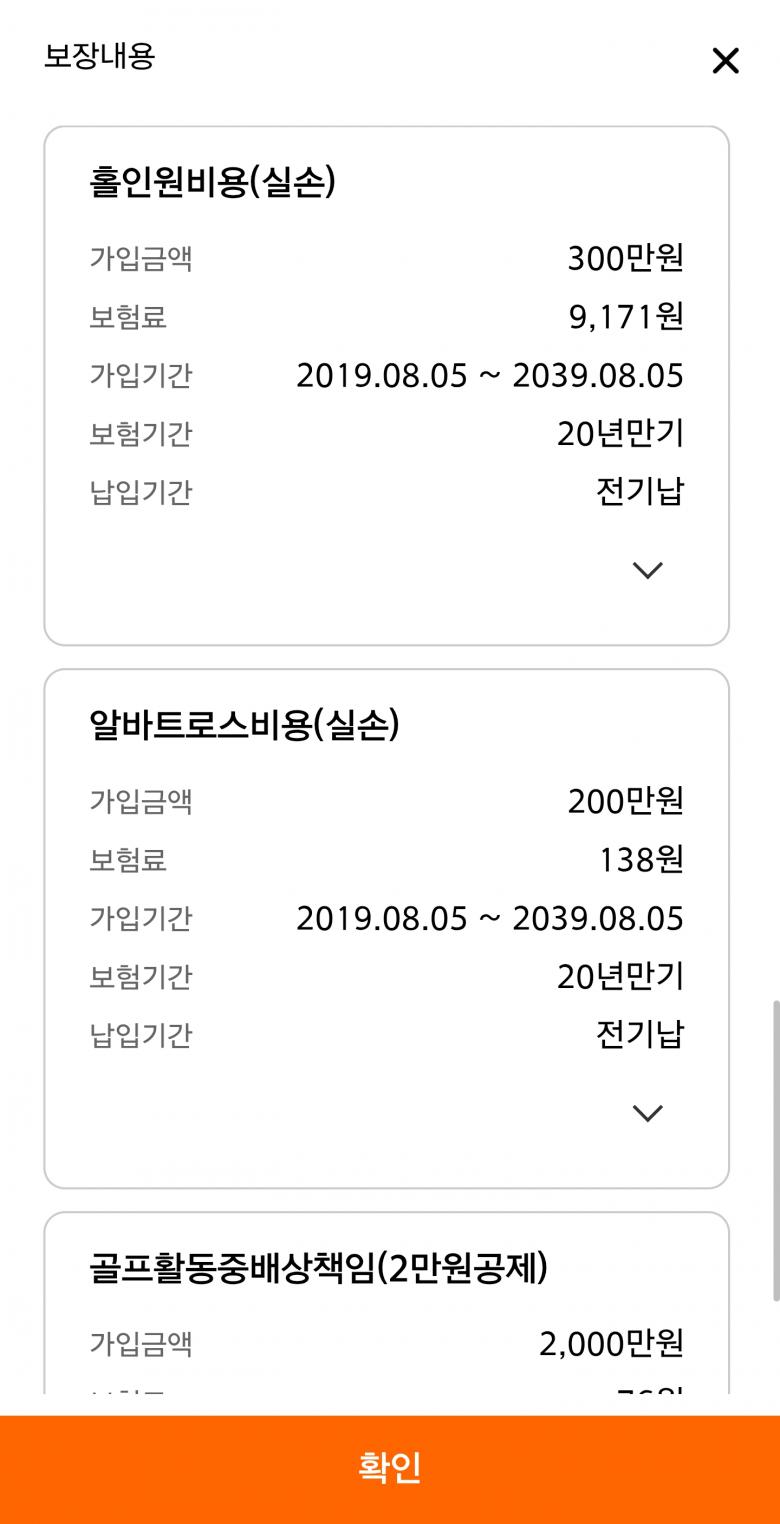The width and height of the screenshot is (780, 1524).
Task: Tap the orange 확인 button
Action: [x=390, y=1468]
